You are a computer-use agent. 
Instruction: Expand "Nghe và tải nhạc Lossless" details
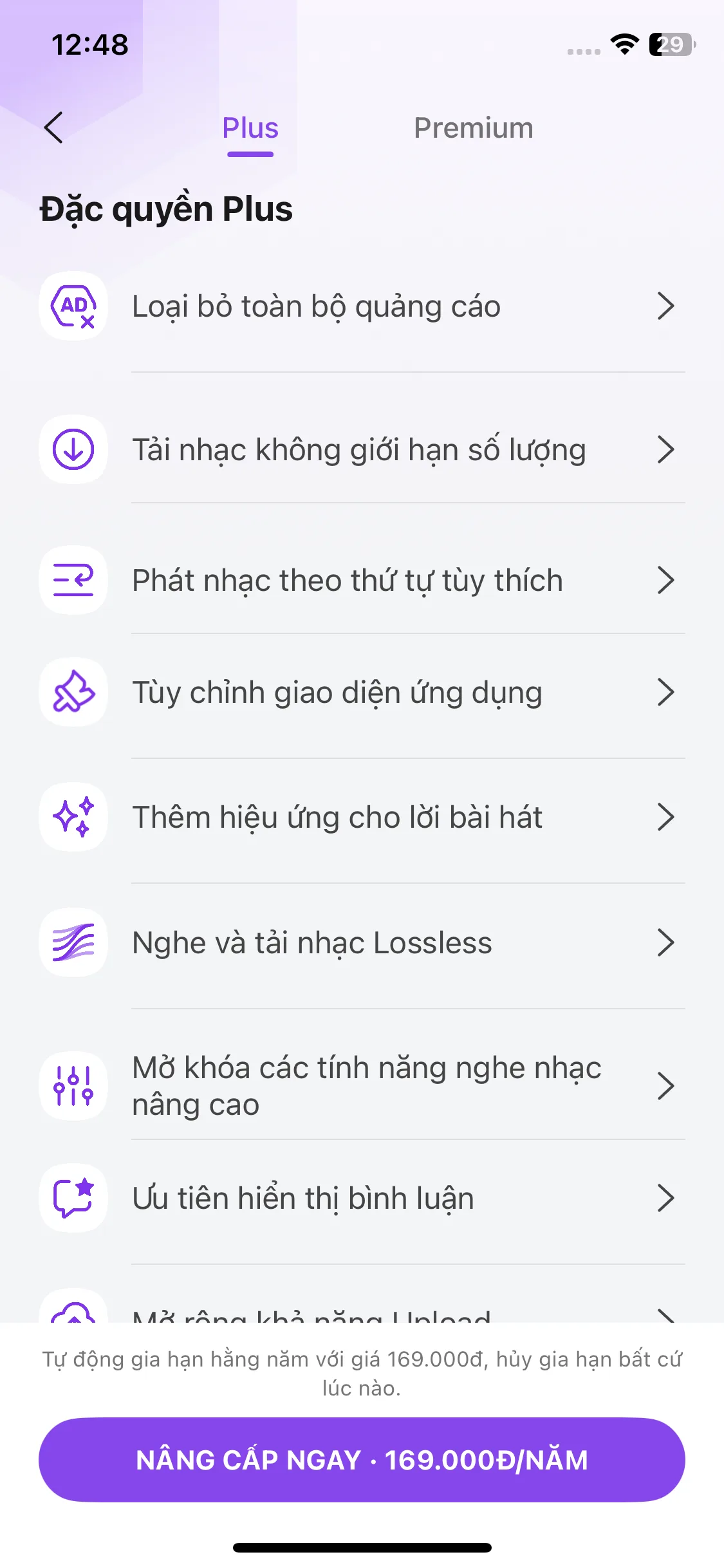point(666,944)
